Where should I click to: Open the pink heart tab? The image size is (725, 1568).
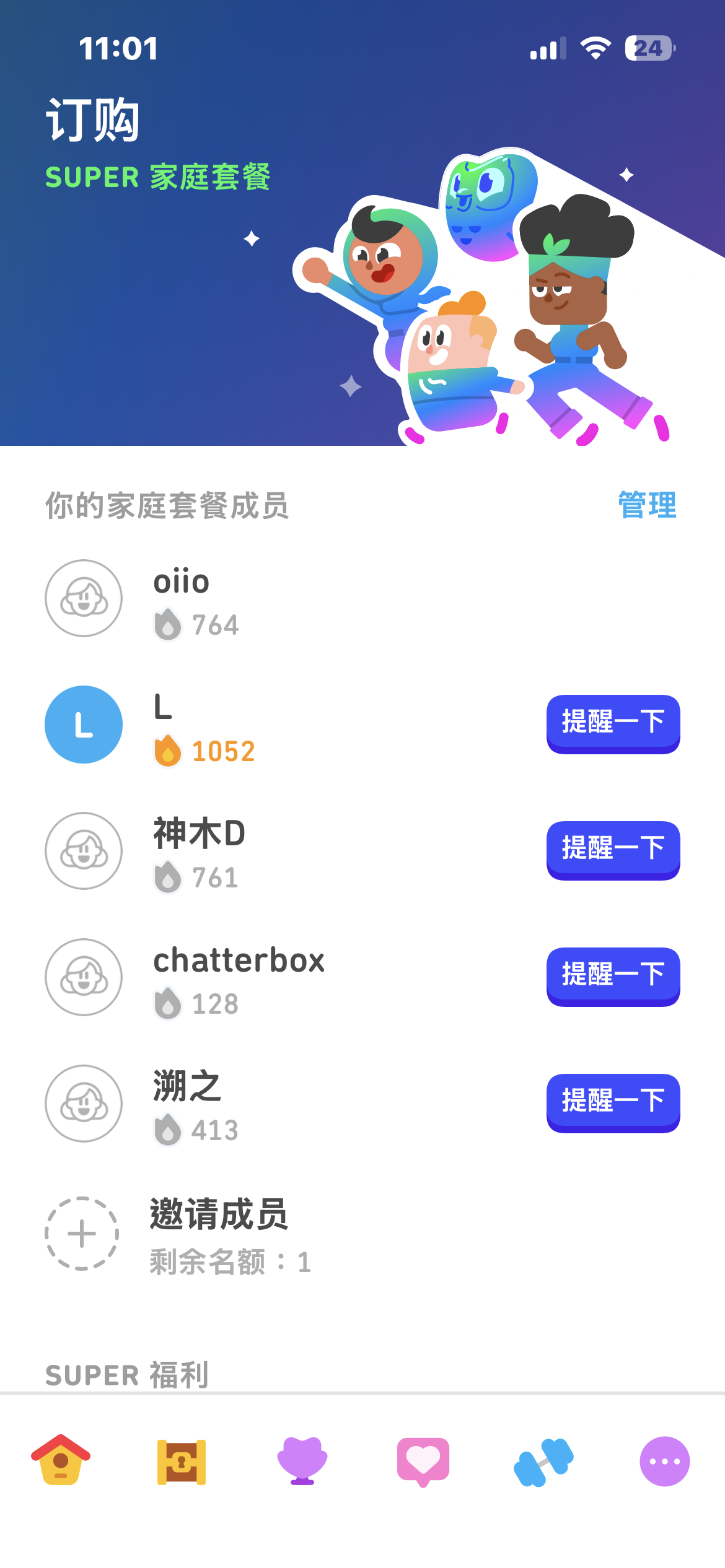click(x=423, y=1461)
